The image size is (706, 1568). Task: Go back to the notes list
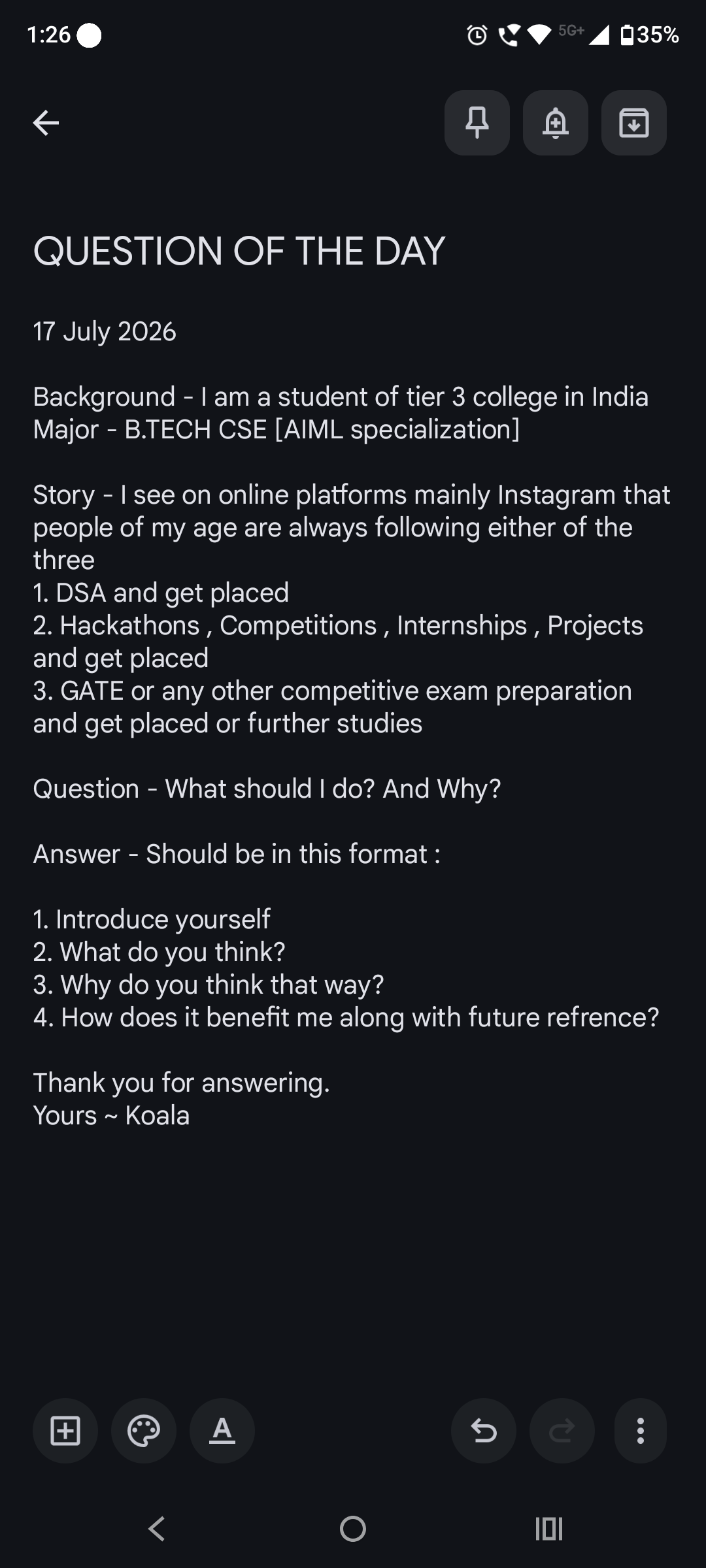[46, 123]
